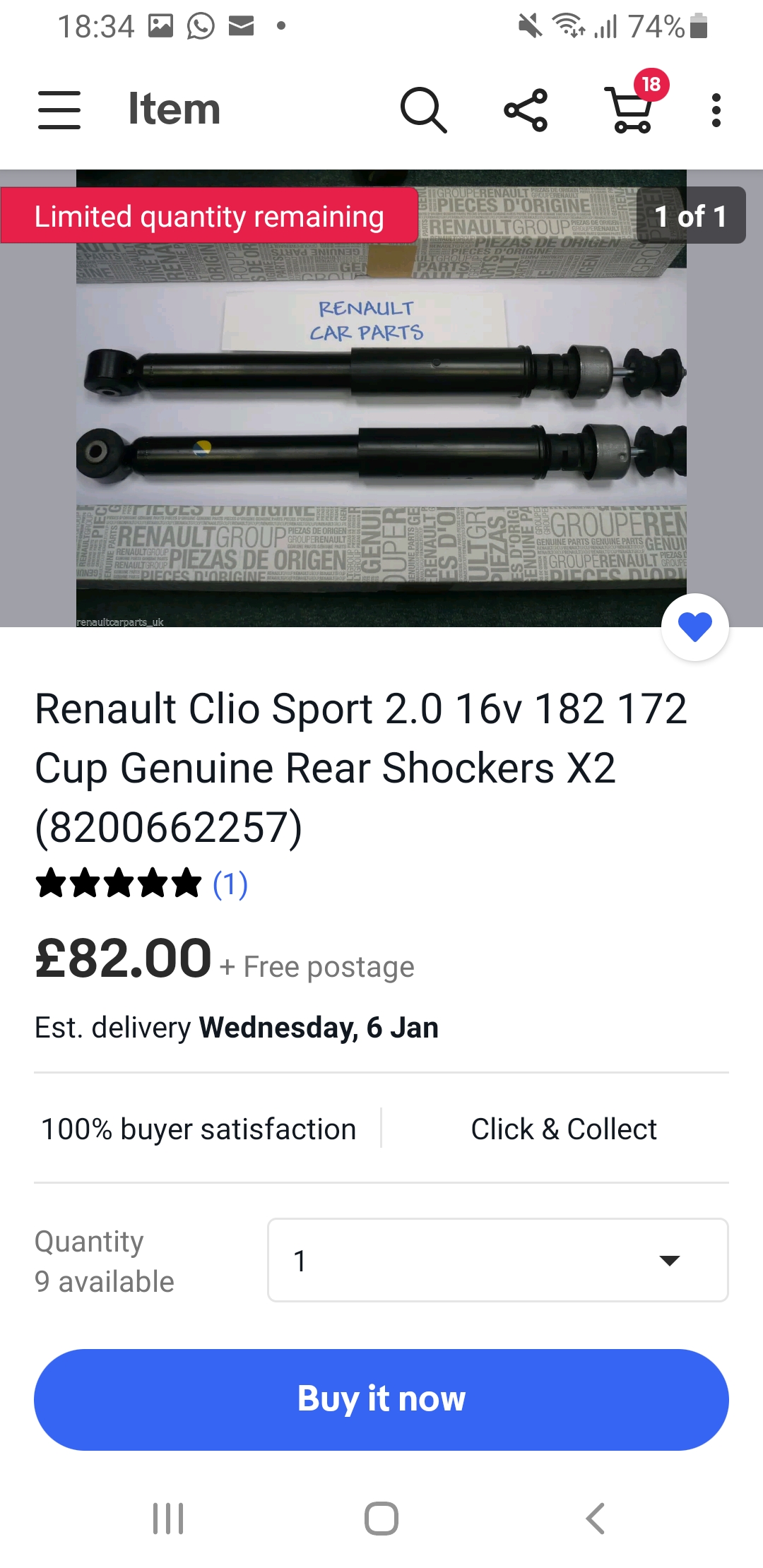The width and height of the screenshot is (763, 1568).
Task: Remove this item from the watchlist heart
Action: 694,627
